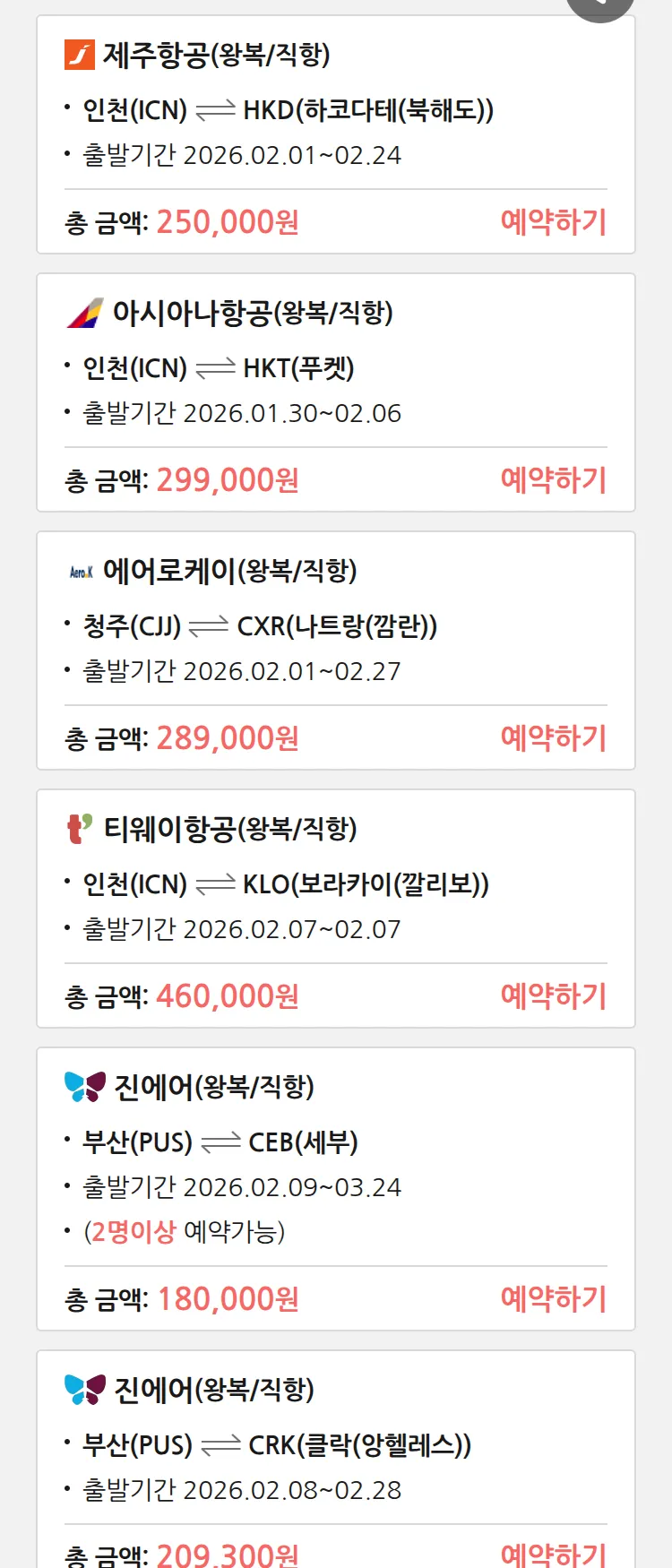Viewport: 672px width, 1568px height.
Task: Click 예약하기 on the Jin Air Cebu deal
Action: coord(554,1297)
